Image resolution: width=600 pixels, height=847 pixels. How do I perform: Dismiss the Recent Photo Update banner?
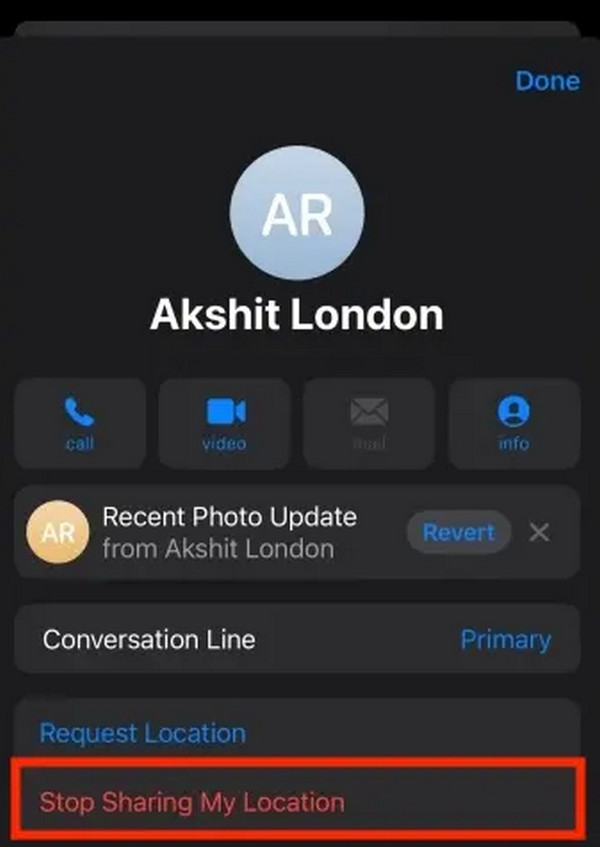tap(540, 532)
